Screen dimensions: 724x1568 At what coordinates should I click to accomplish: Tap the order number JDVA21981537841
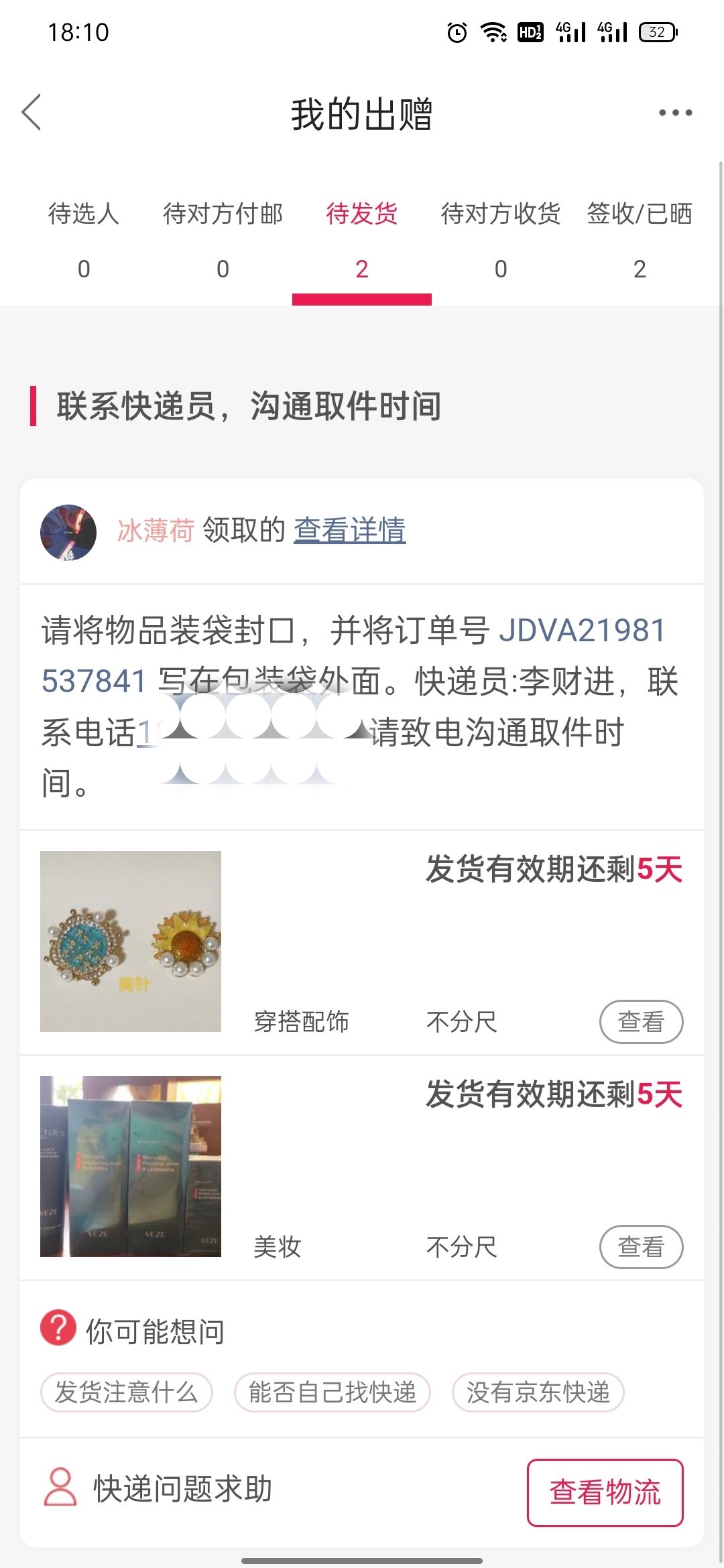tap(354, 655)
